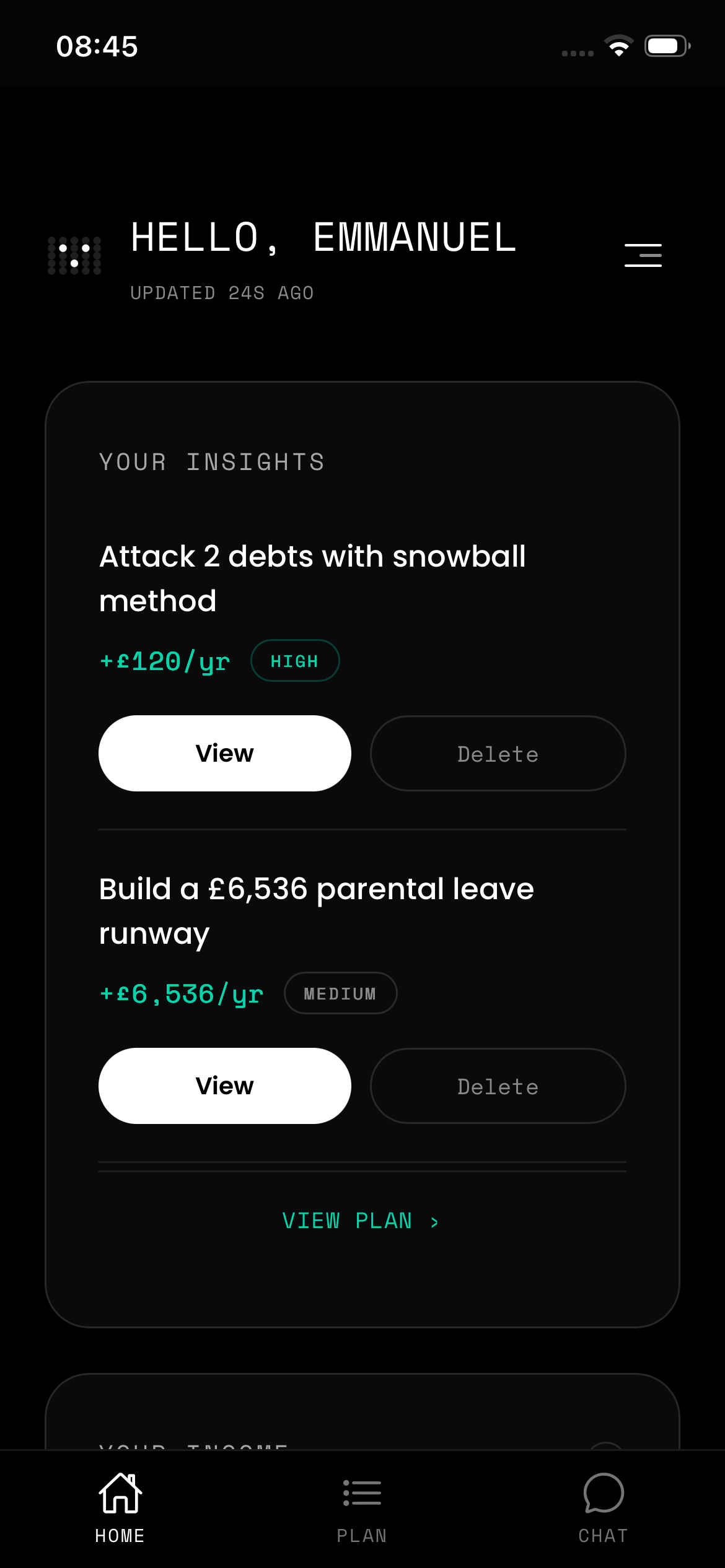Tap the MEDIUM priority badge
The image size is (725, 1568).
[x=340, y=993]
